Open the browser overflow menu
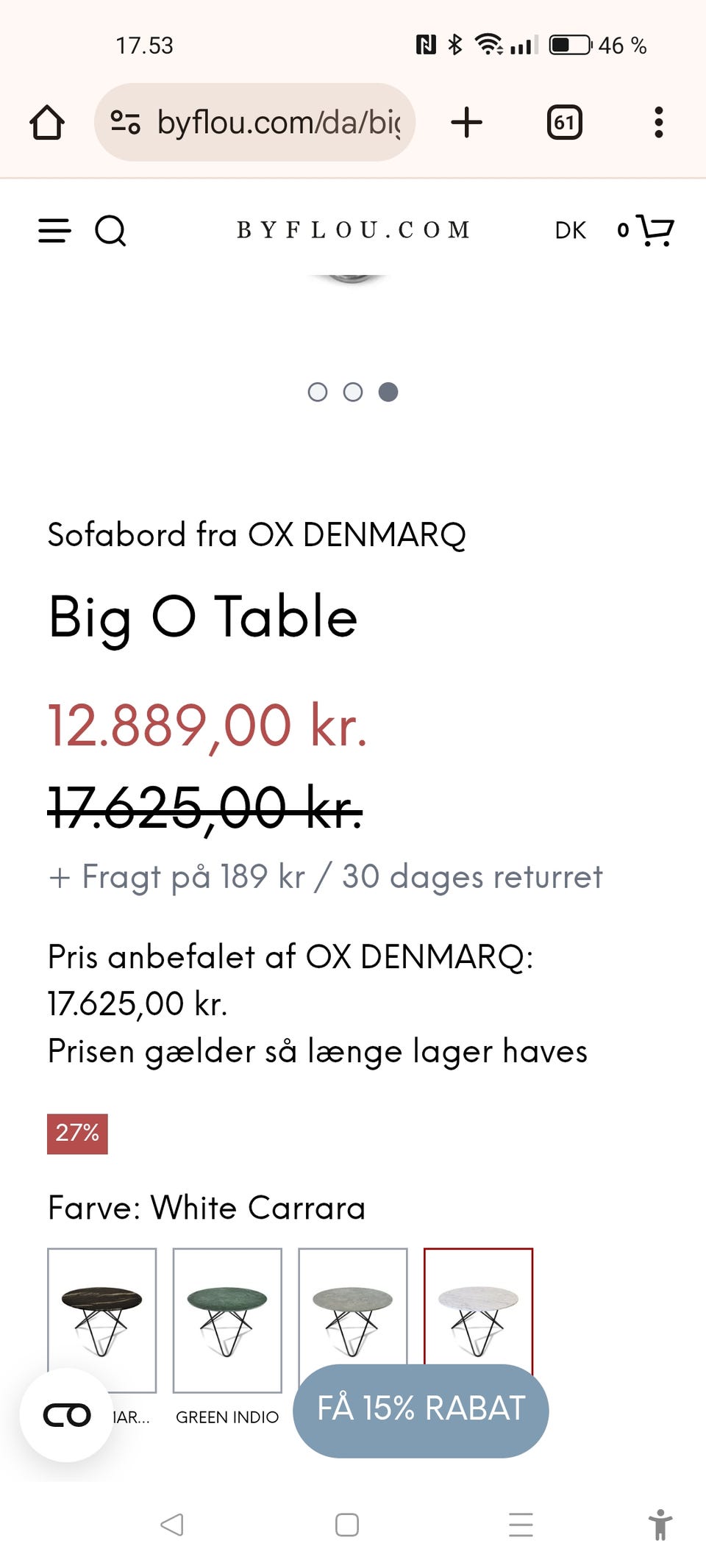 click(658, 122)
